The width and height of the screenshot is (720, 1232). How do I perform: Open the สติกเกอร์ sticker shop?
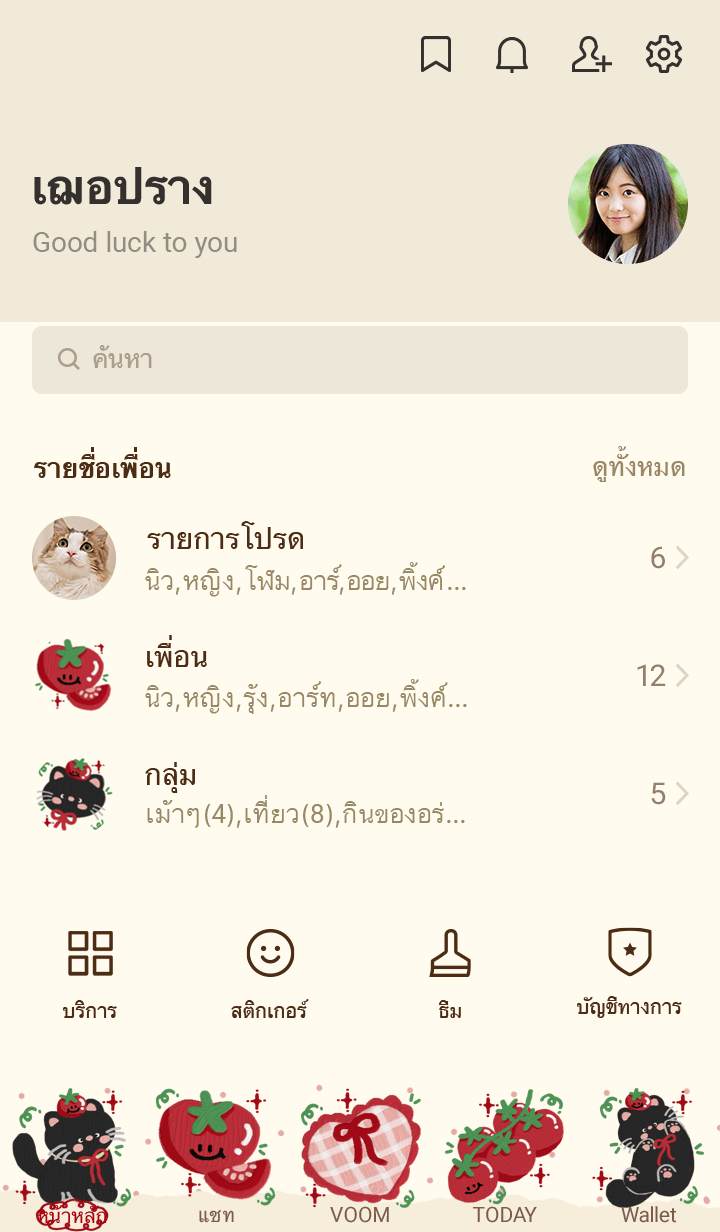(270, 972)
